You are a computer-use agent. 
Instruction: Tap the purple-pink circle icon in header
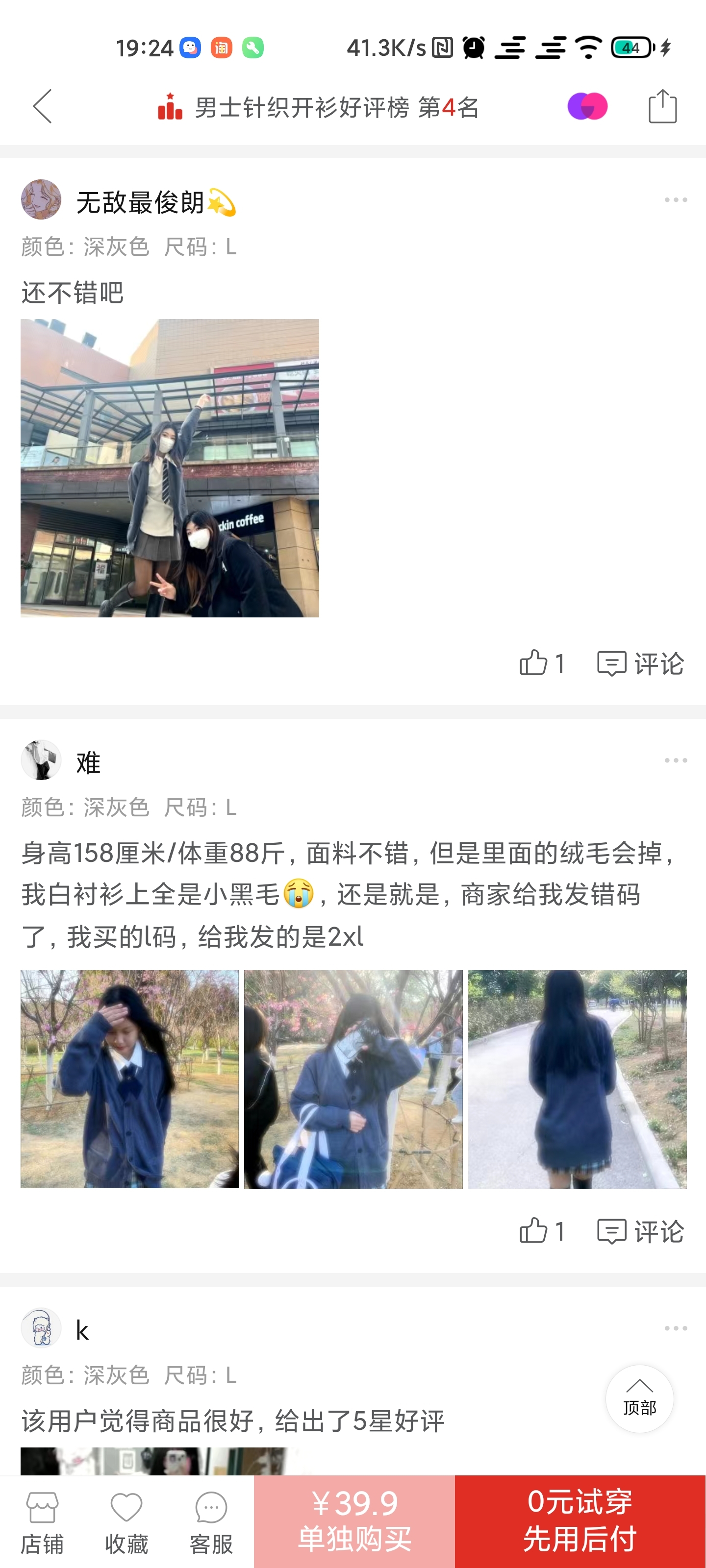coord(587,106)
